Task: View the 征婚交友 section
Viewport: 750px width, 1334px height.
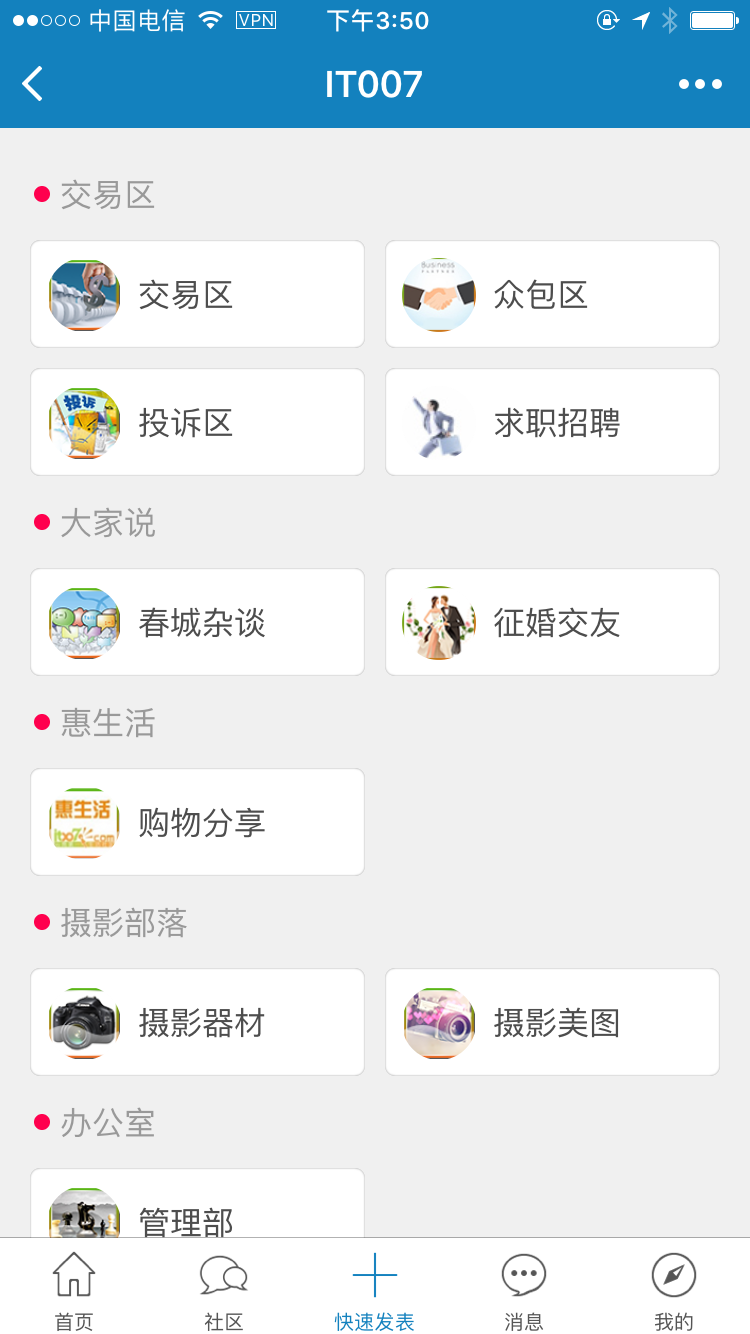Action: [552, 622]
